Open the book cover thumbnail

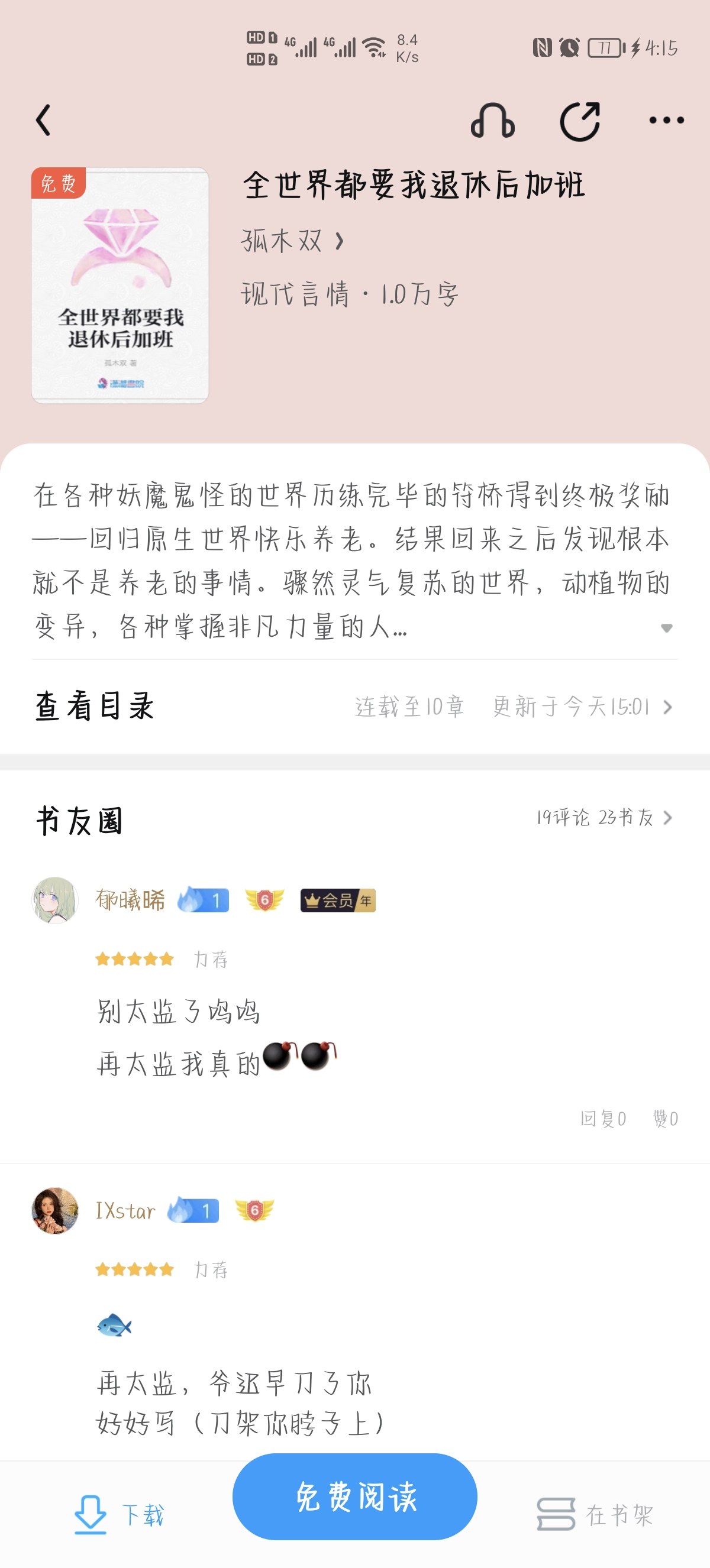point(120,286)
